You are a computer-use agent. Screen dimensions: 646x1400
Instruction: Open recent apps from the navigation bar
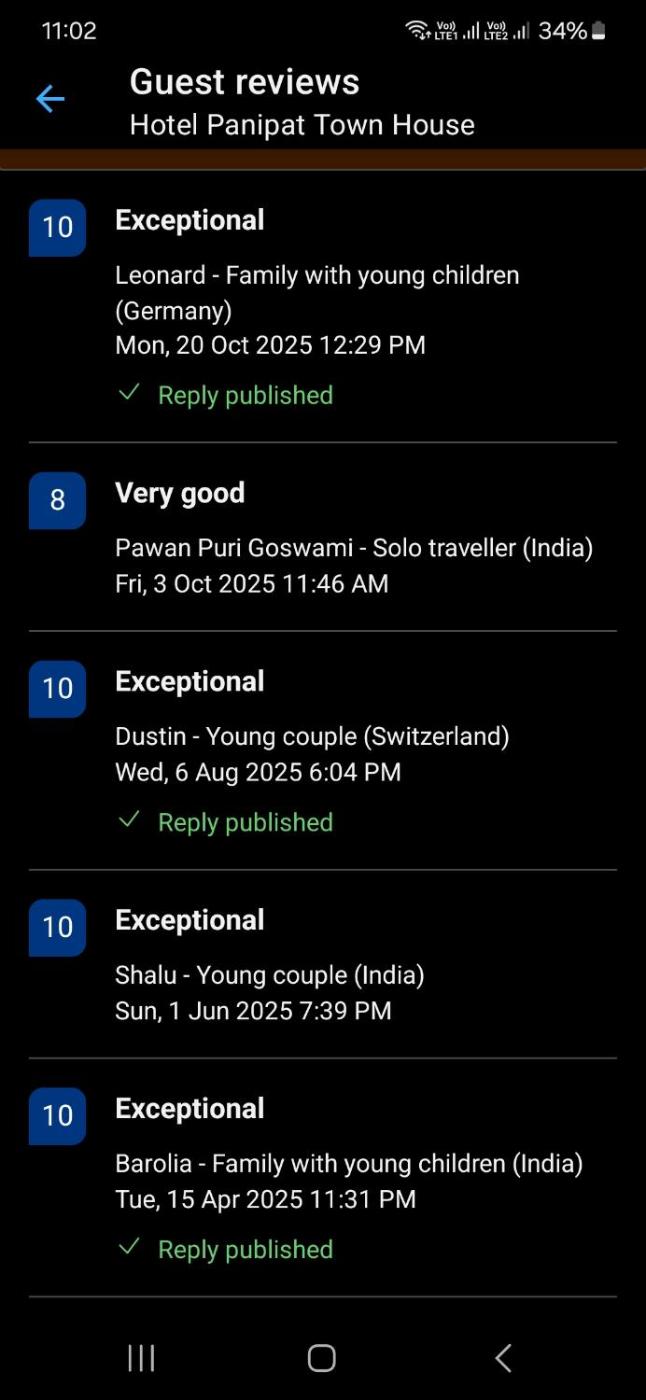point(141,1358)
